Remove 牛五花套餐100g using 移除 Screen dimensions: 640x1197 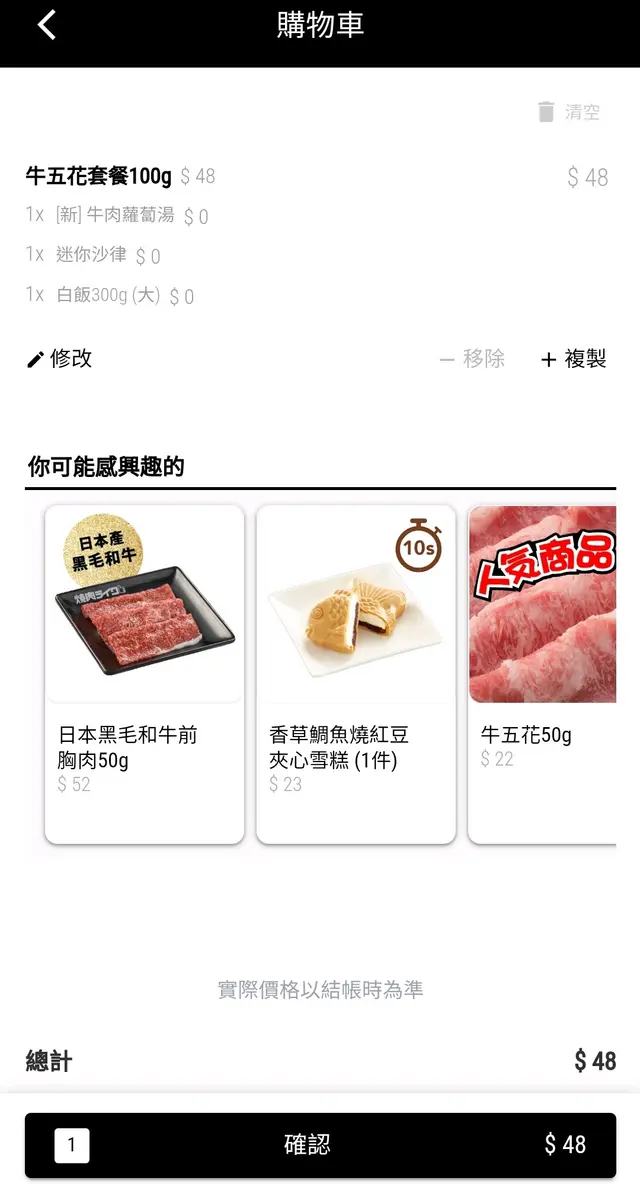click(x=473, y=359)
